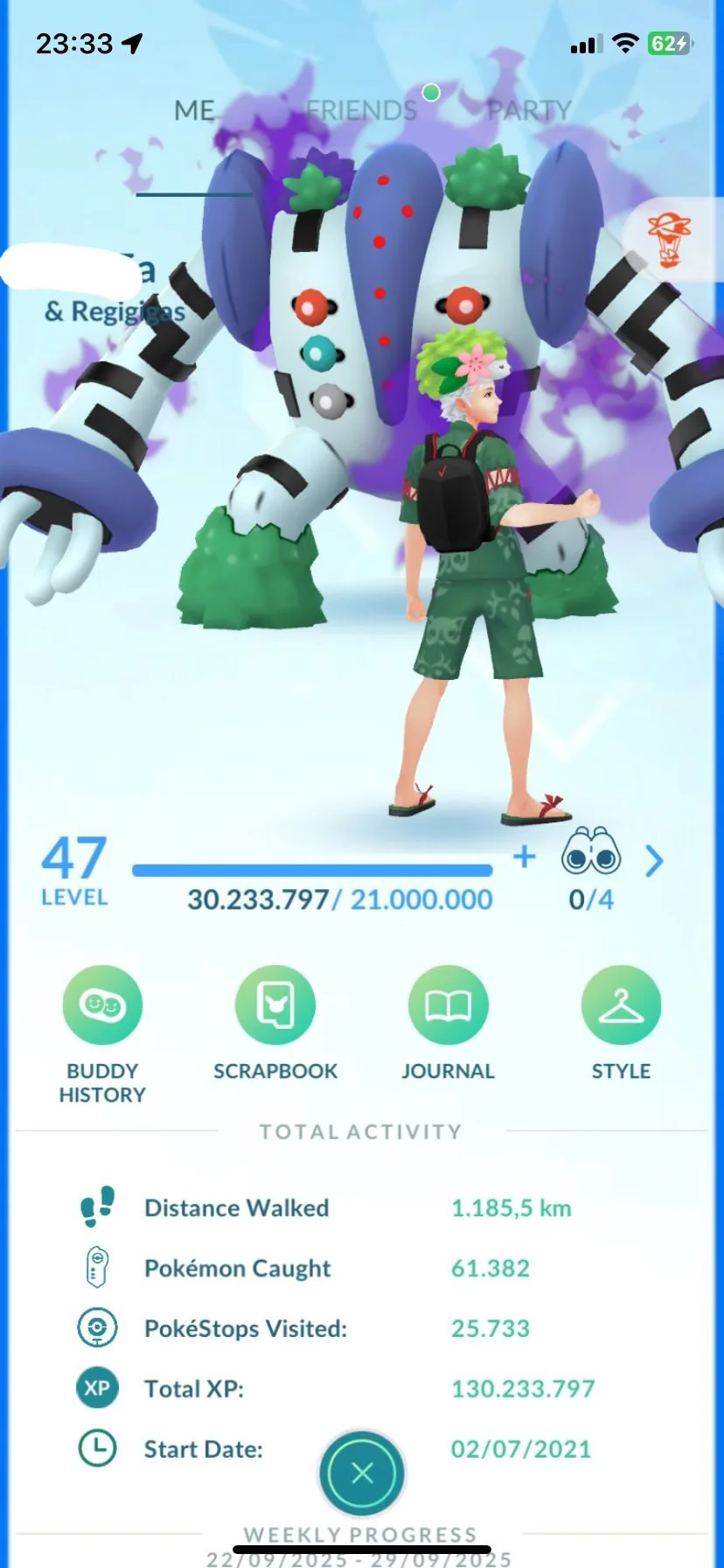Close the profile with the X button
Viewport: 724px width, 1568px height.
coord(362,1473)
